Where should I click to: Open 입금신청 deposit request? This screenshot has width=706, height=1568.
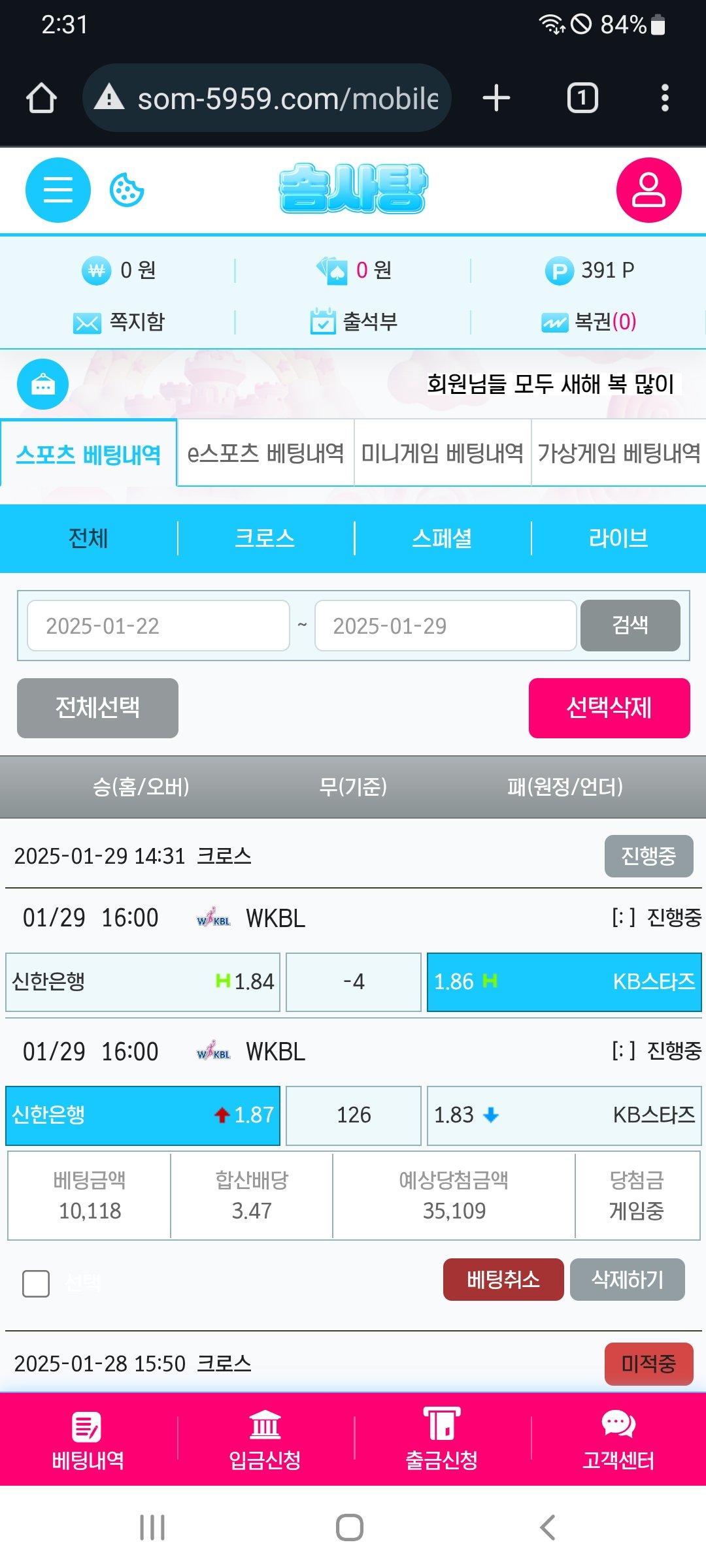point(265,1440)
